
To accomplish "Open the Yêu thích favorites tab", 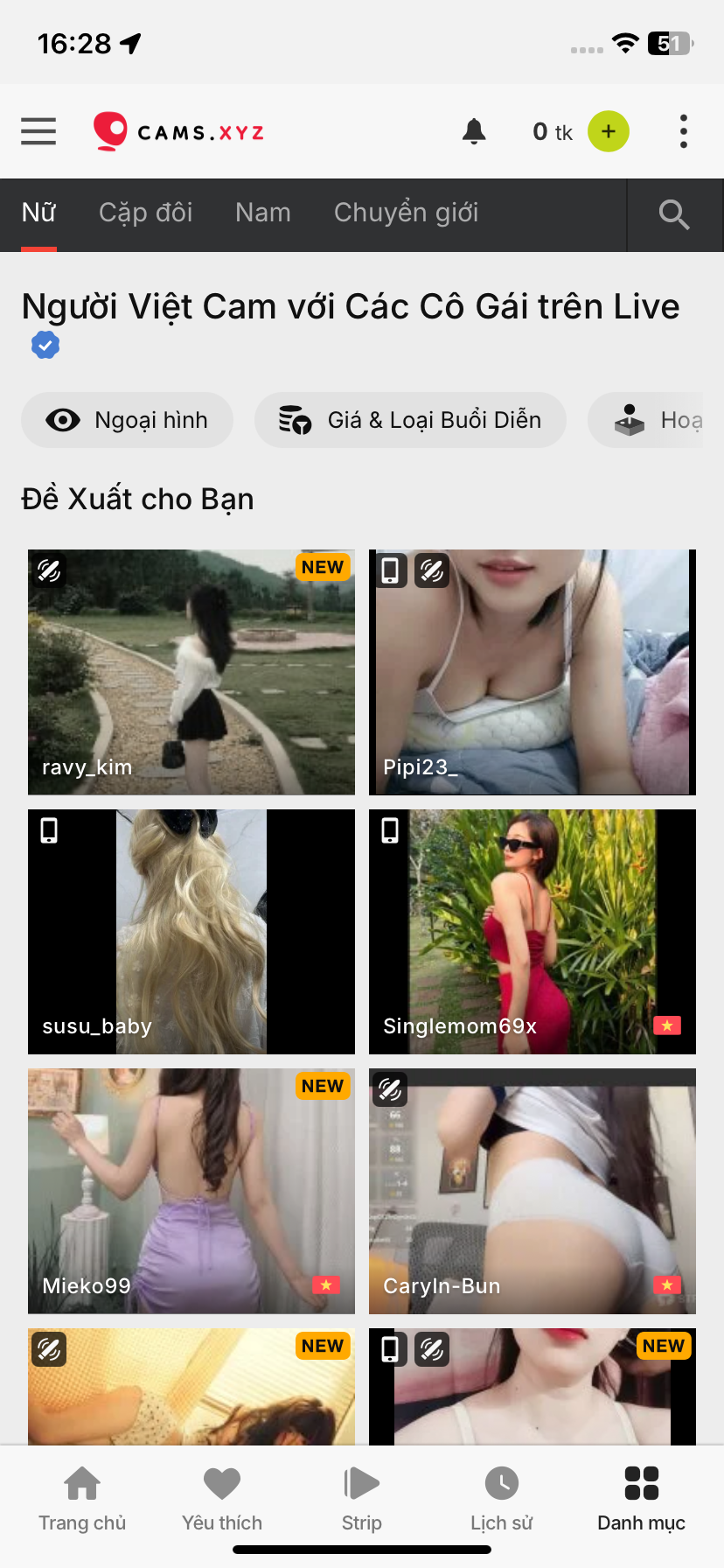I will click(x=222, y=1498).
